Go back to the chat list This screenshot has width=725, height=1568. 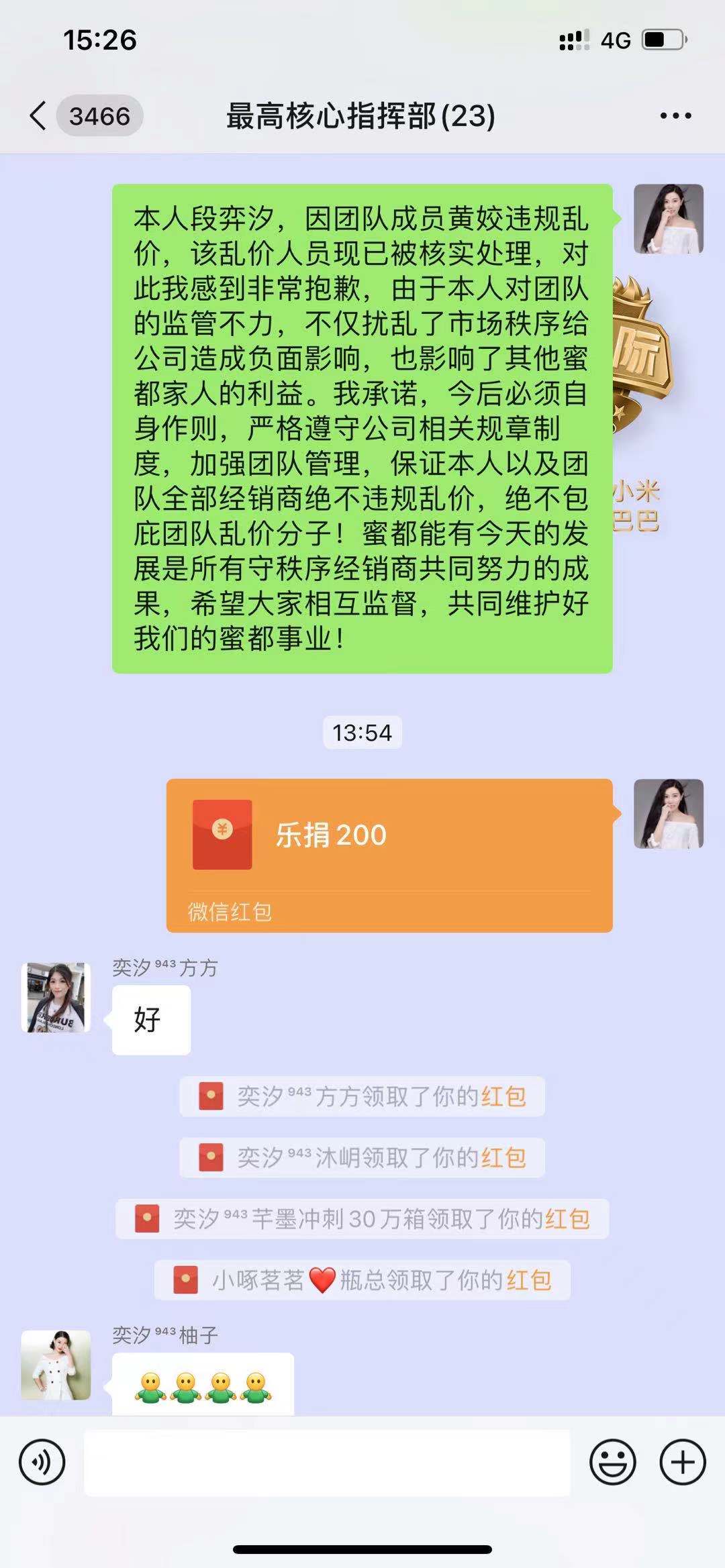click(x=39, y=116)
